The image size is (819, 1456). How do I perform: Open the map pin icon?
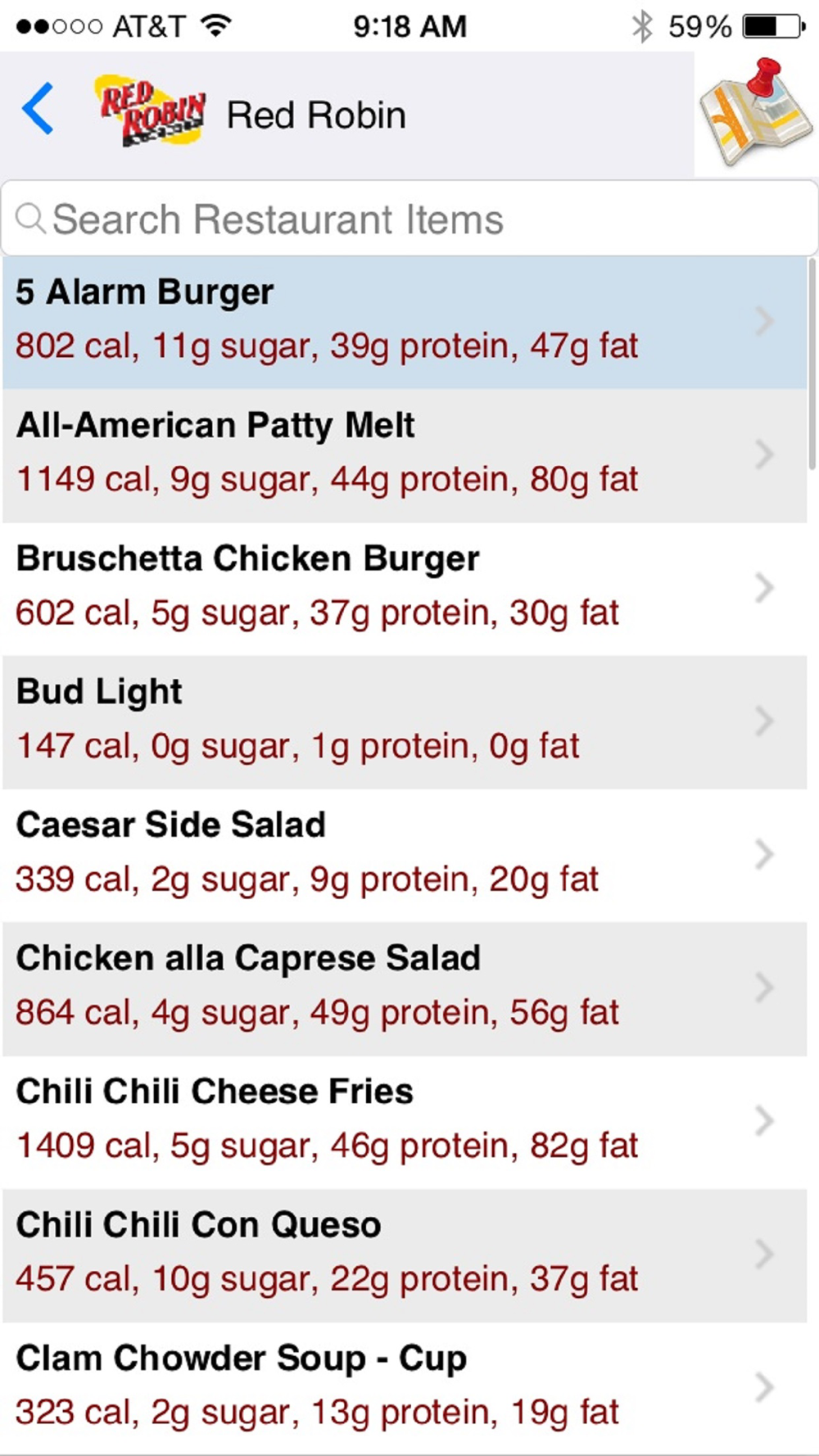(756, 114)
